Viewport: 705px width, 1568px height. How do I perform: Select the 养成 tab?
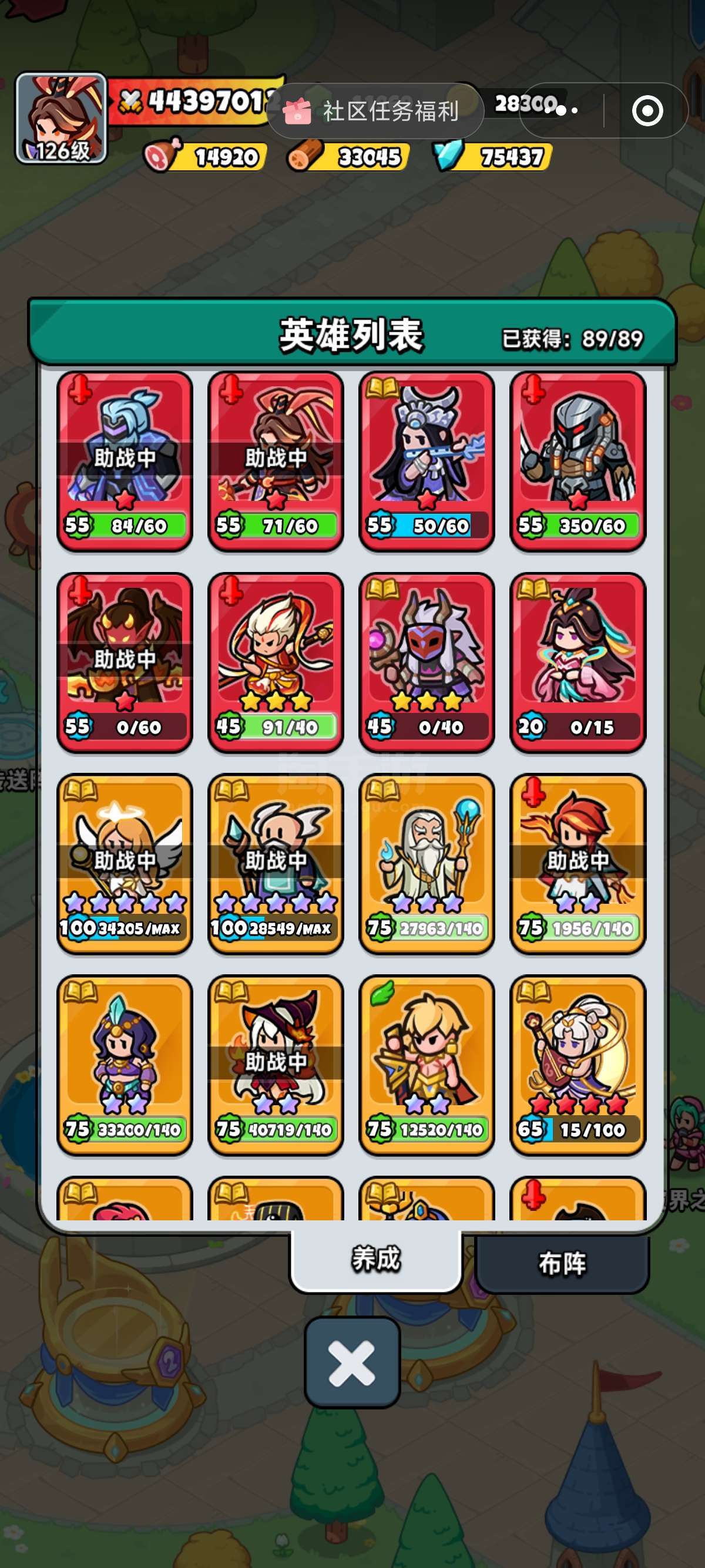(x=375, y=1259)
